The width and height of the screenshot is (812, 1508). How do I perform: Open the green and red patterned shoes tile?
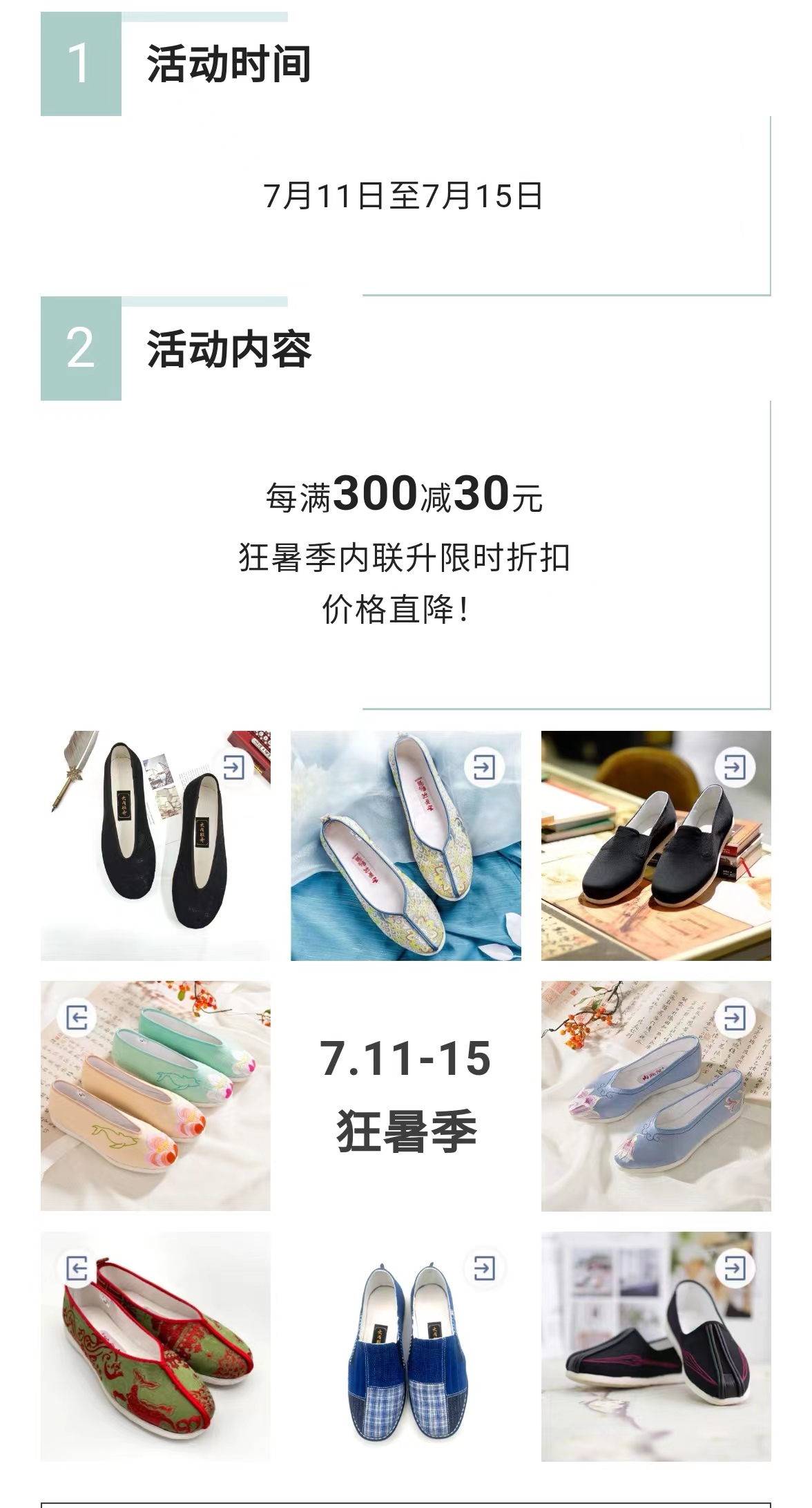click(155, 1346)
